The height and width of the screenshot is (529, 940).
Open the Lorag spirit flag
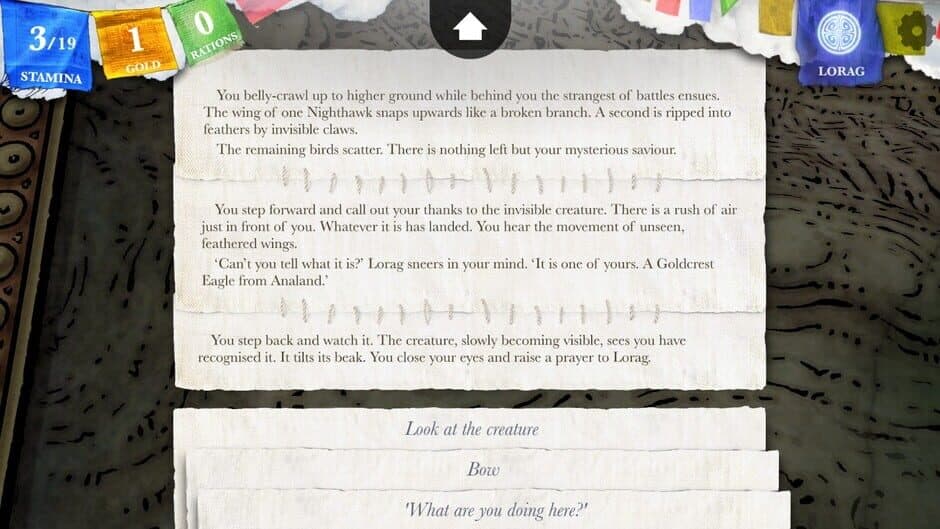[x=840, y=42]
